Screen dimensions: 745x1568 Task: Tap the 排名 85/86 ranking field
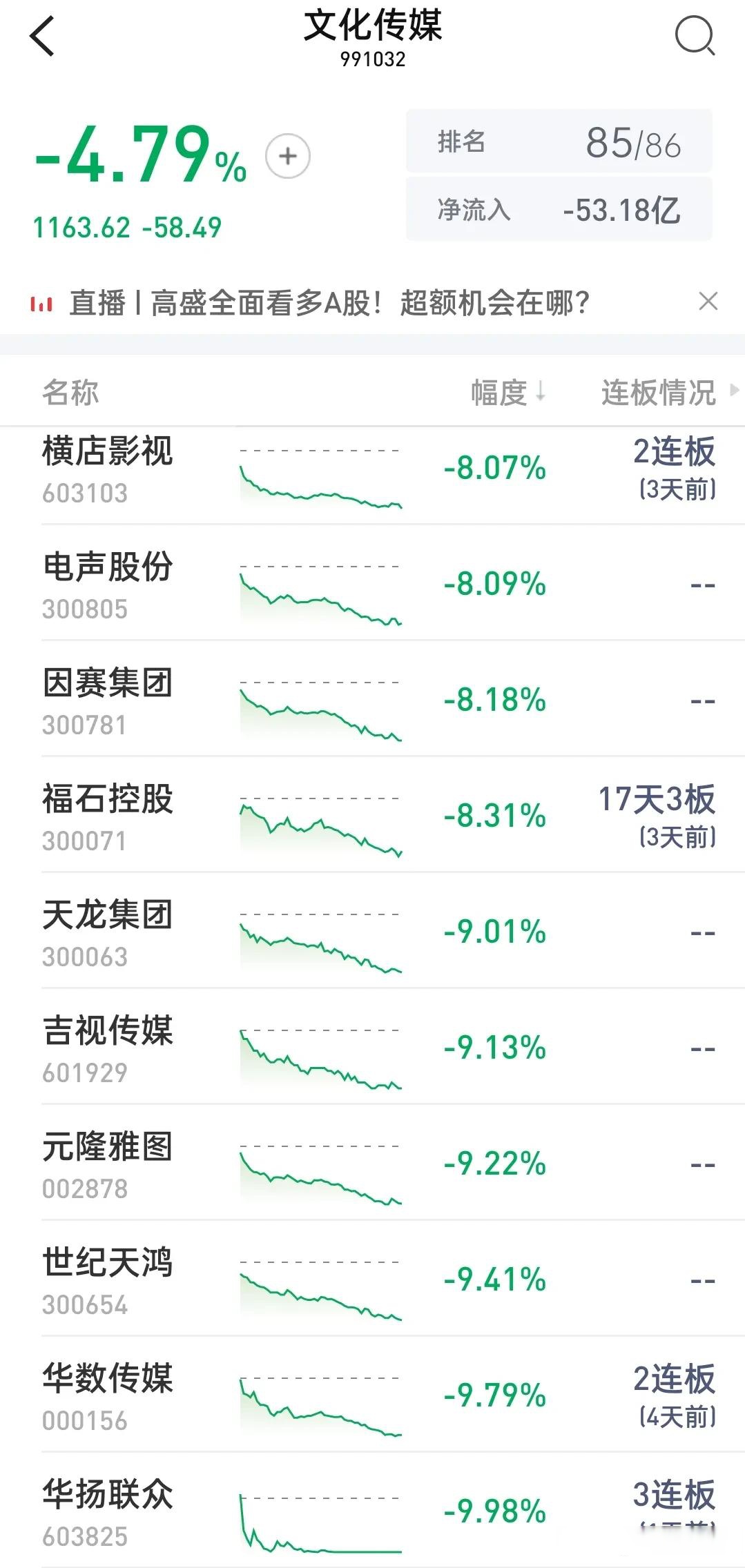click(x=559, y=143)
